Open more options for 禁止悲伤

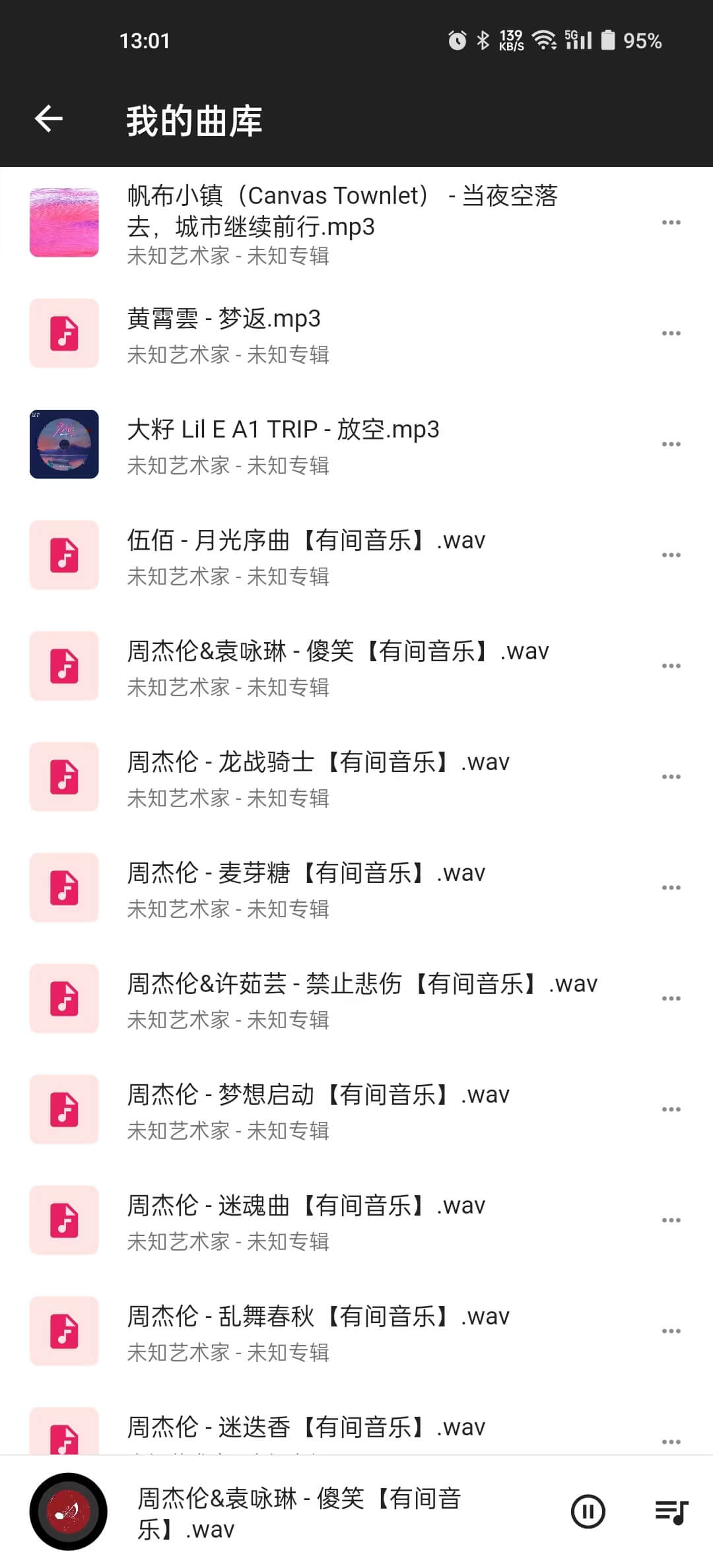(671, 998)
